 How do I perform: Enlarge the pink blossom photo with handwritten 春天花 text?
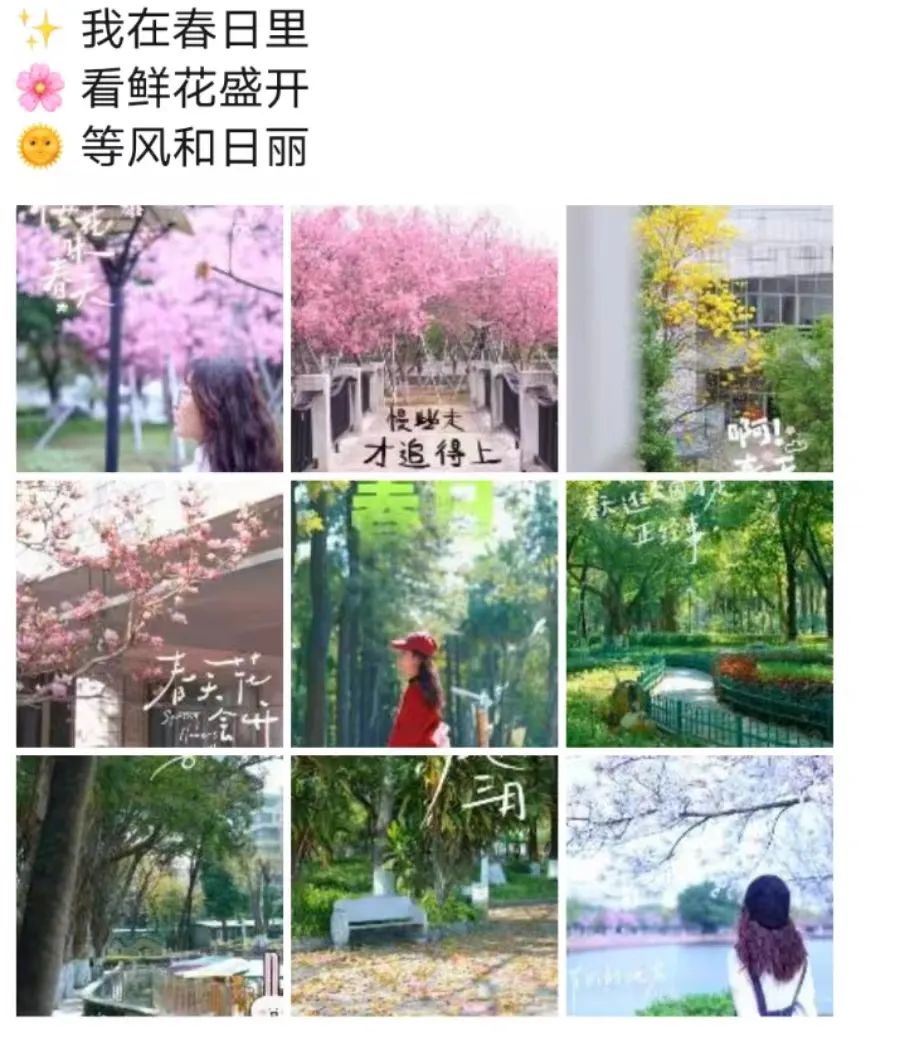tap(149, 613)
